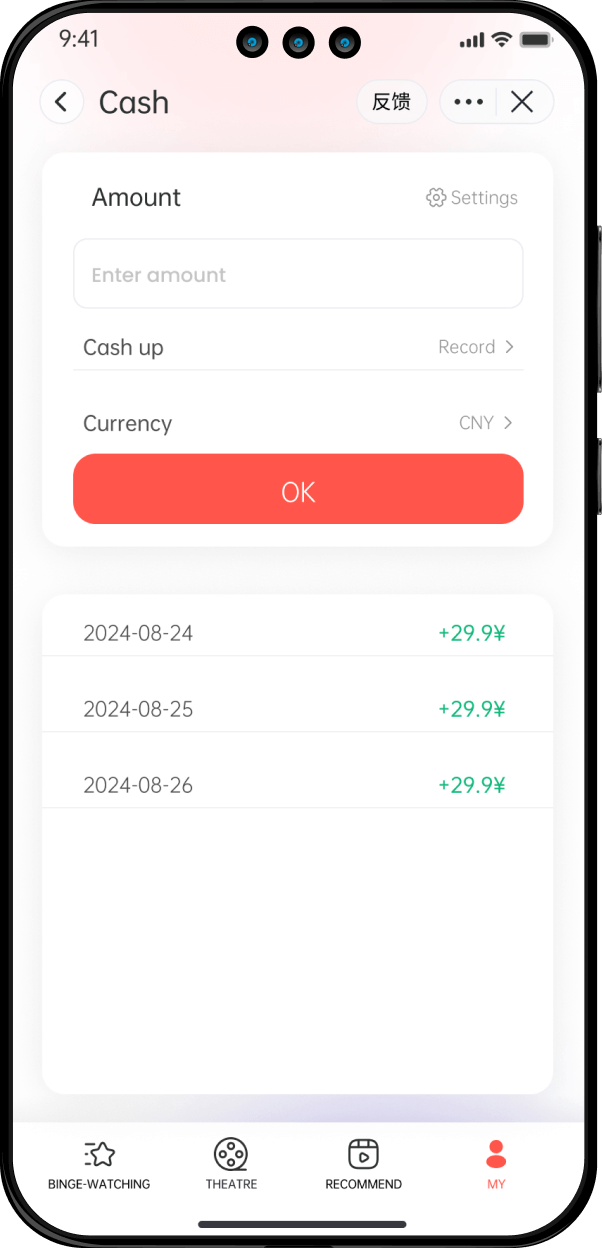This screenshot has height=1248, width=602.
Task: Open the Settings gear
Action: 472,198
